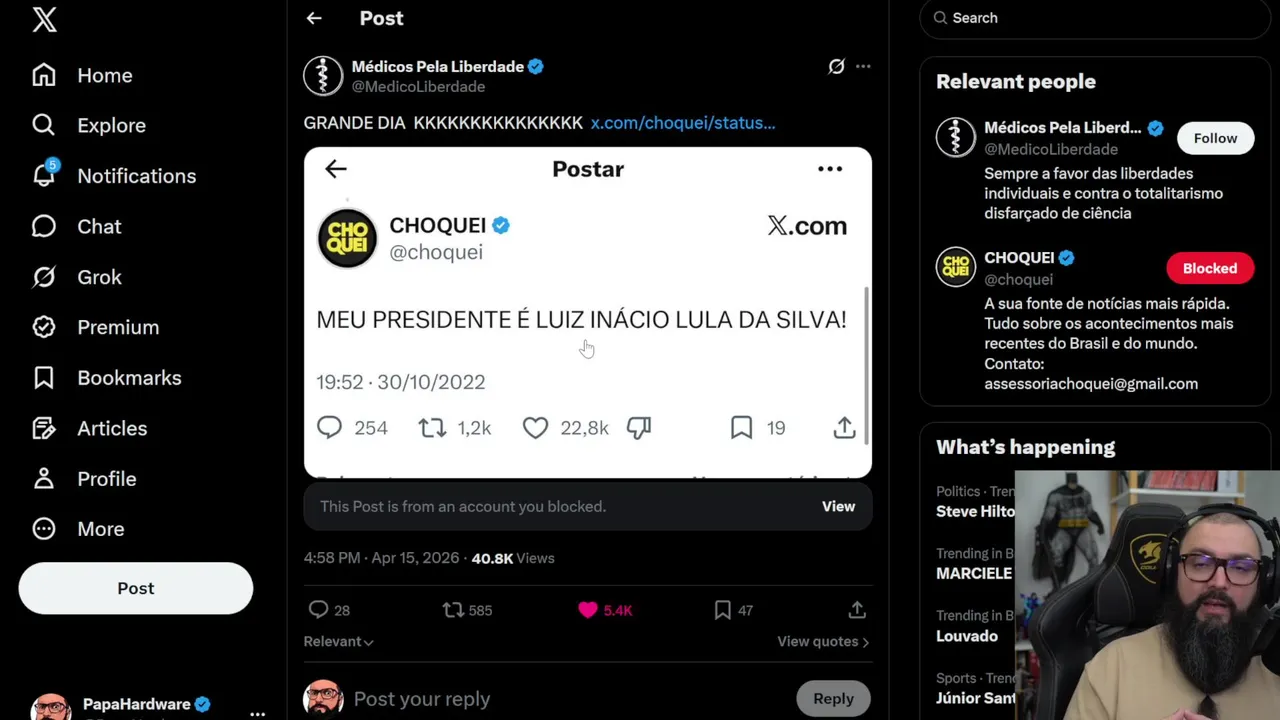Tap the search field

[x=1095, y=18]
